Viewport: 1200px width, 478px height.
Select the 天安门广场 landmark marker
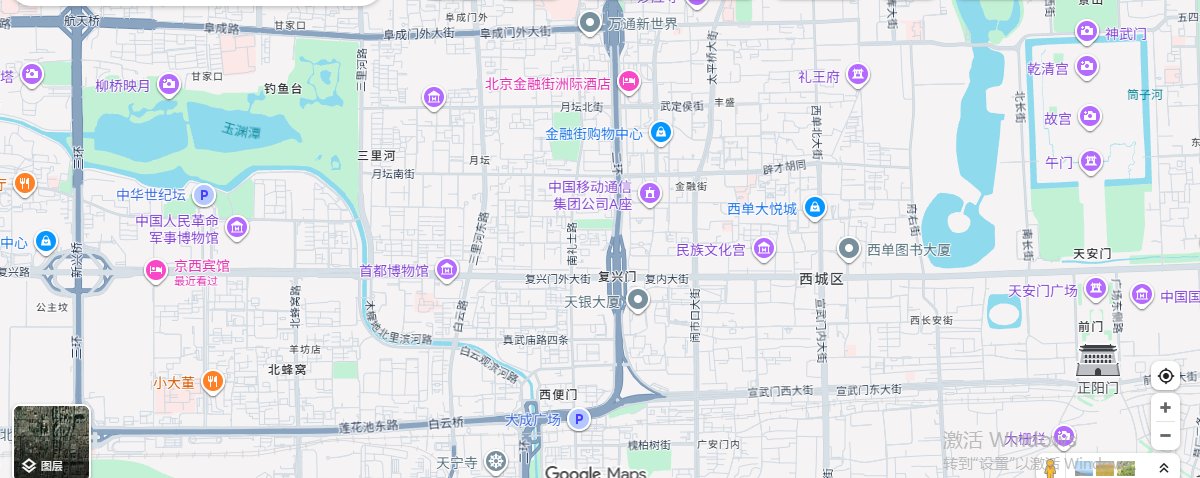(x=1094, y=291)
